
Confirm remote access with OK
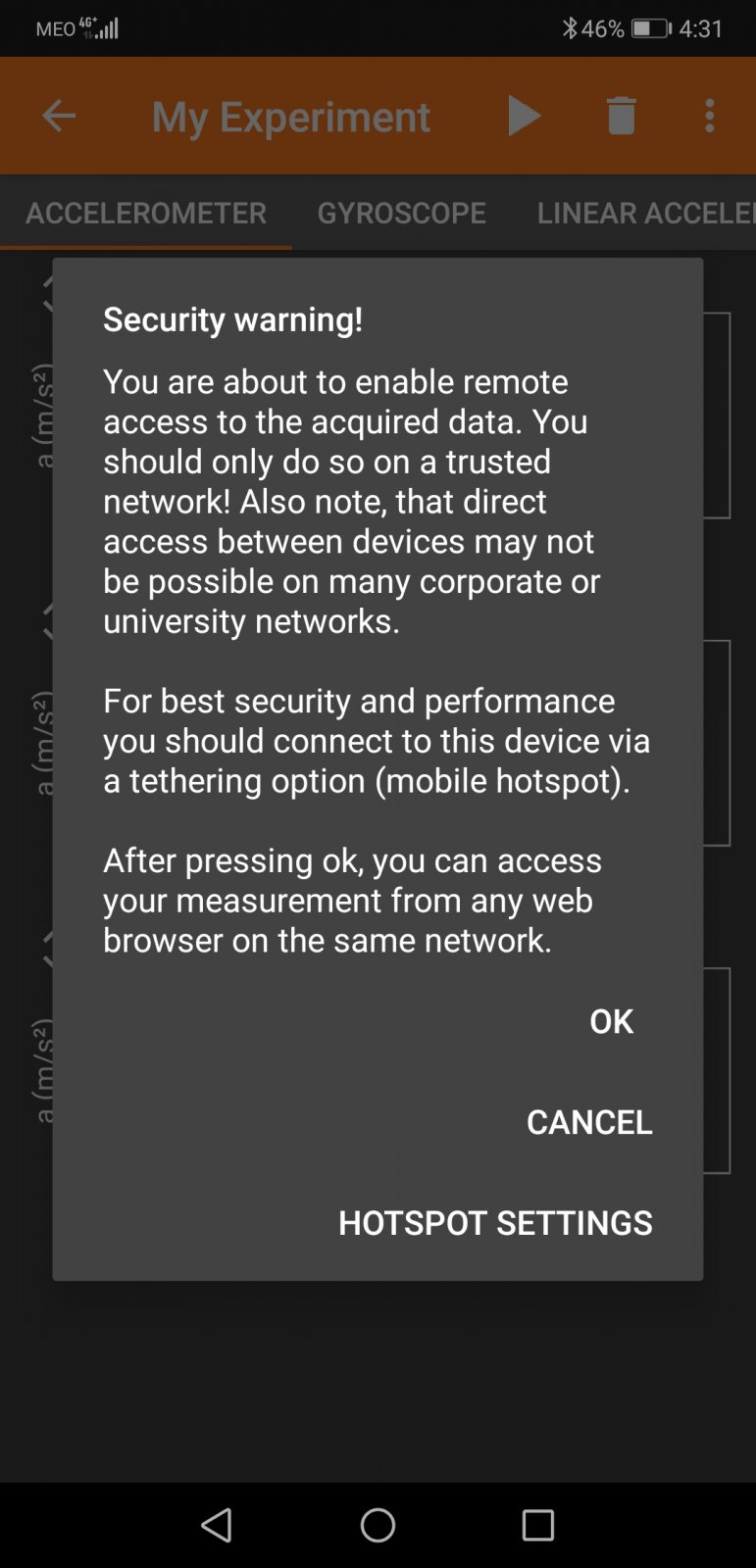pos(611,1021)
